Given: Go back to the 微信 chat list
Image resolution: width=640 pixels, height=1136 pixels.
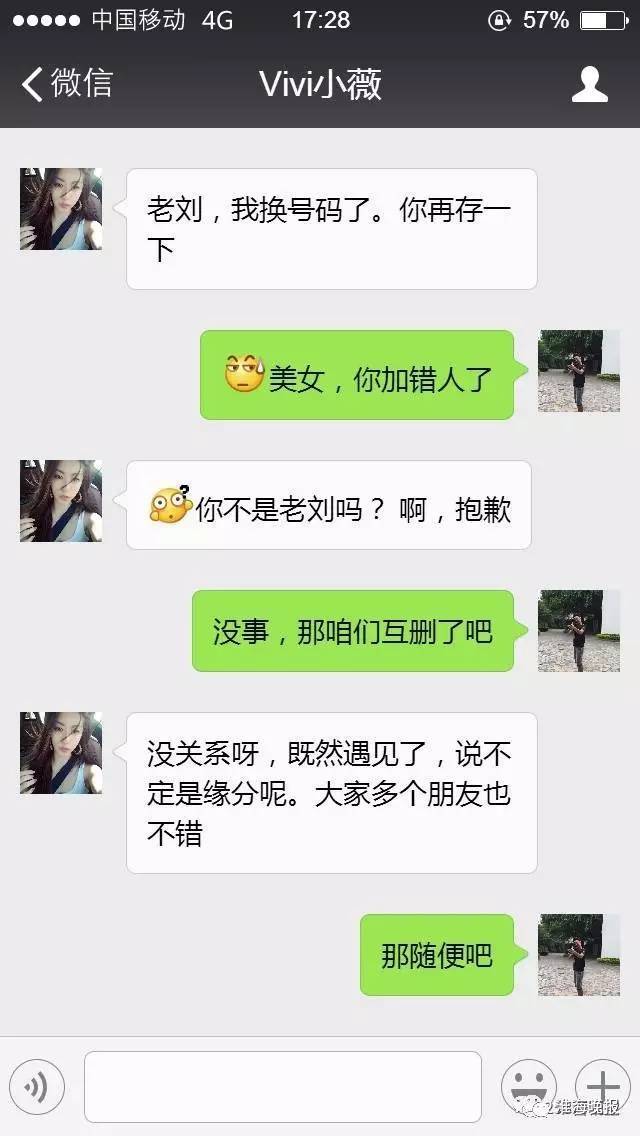Looking at the screenshot, I should pyautogui.click(x=66, y=84).
